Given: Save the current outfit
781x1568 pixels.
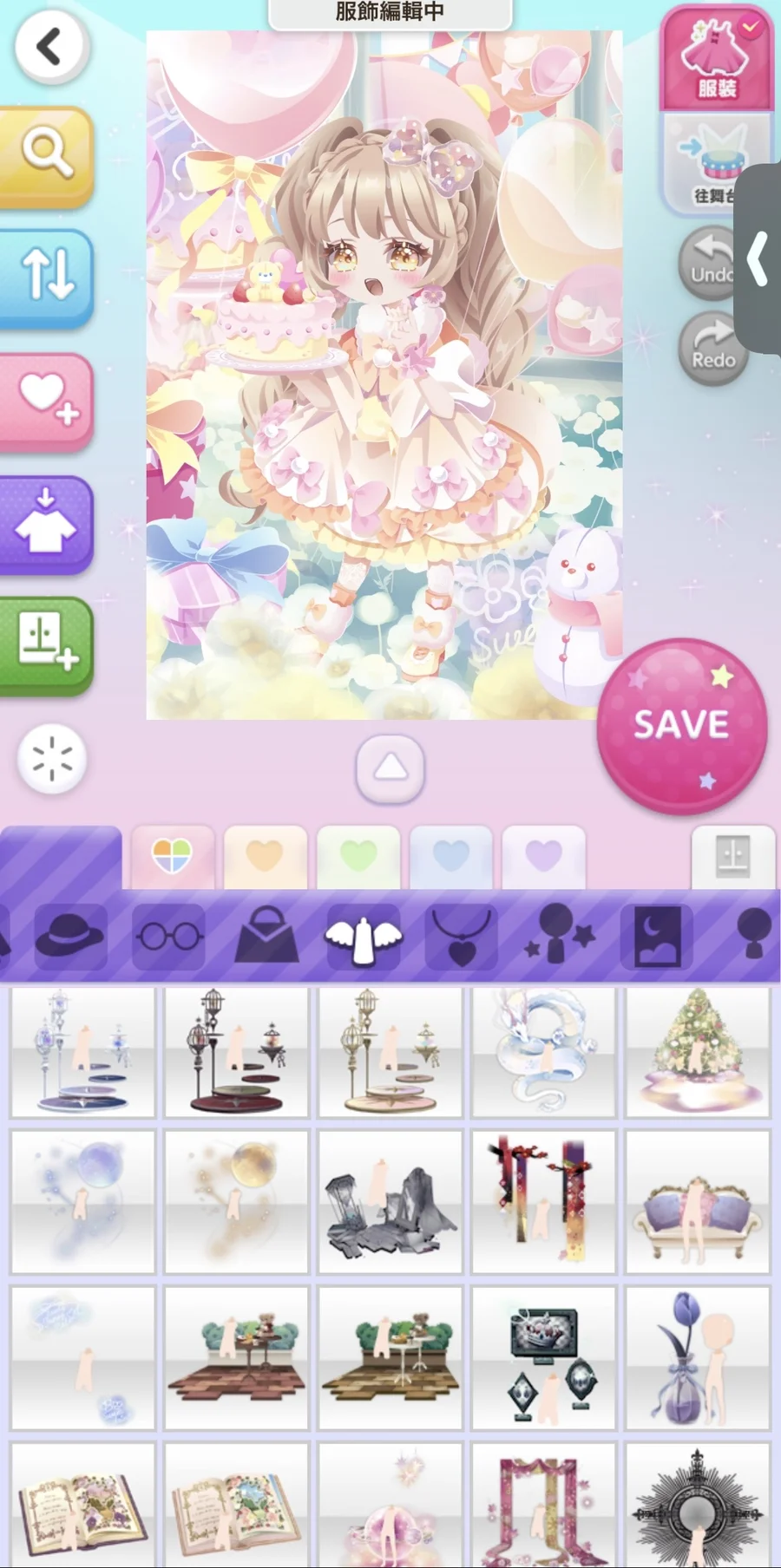Looking at the screenshot, I should [682, 725].
